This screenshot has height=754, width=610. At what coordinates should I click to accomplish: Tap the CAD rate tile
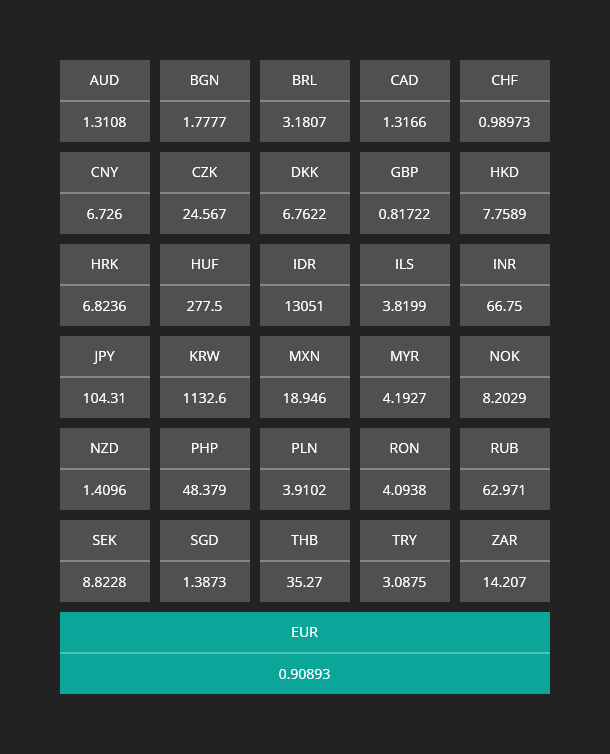click(405, 101)
